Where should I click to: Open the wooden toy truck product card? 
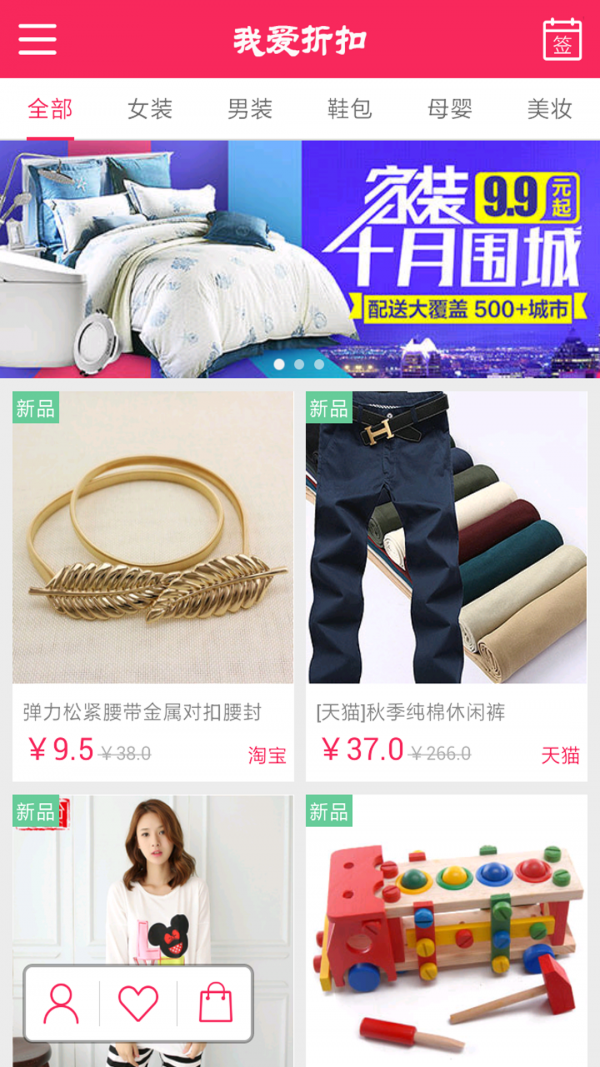(x=446, y=930)
